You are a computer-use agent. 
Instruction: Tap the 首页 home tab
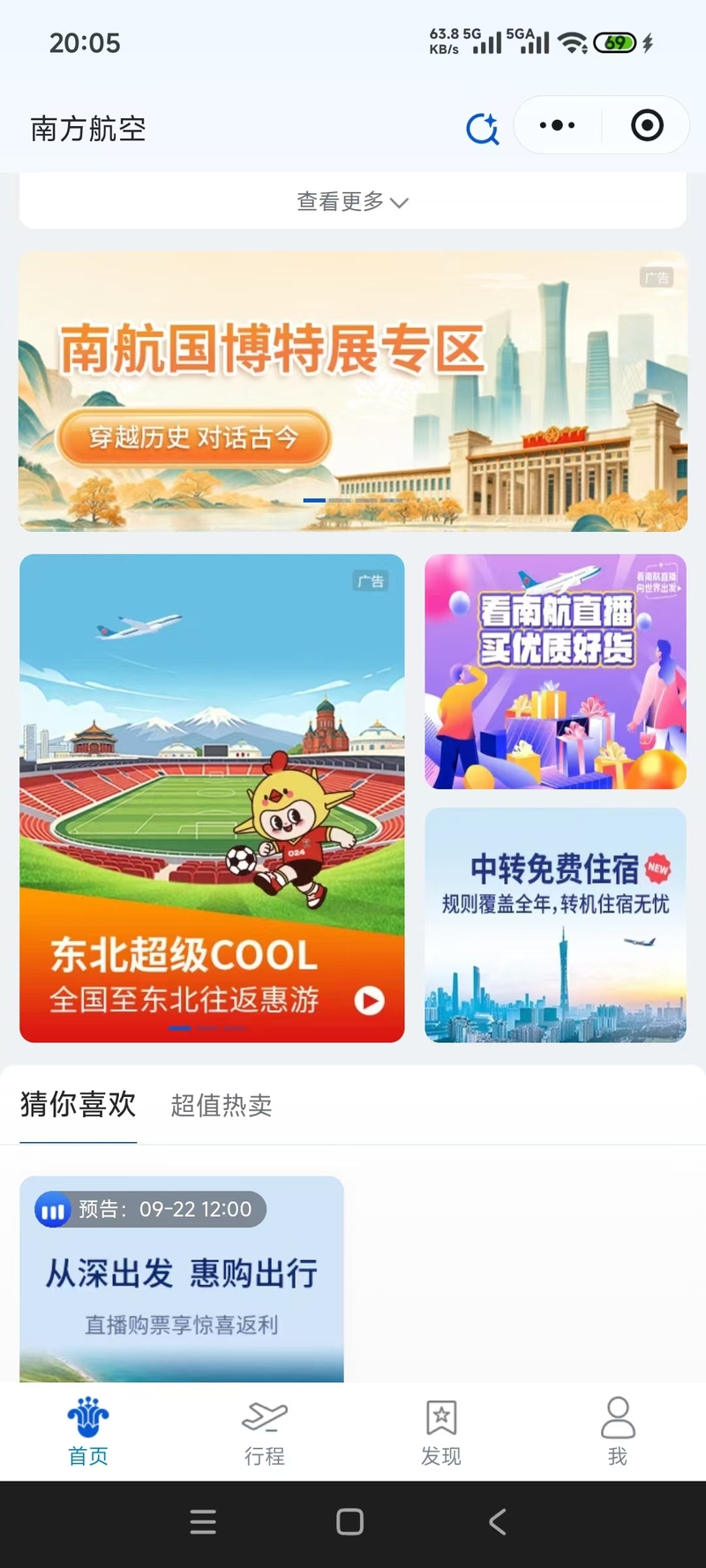point(88,1431)
